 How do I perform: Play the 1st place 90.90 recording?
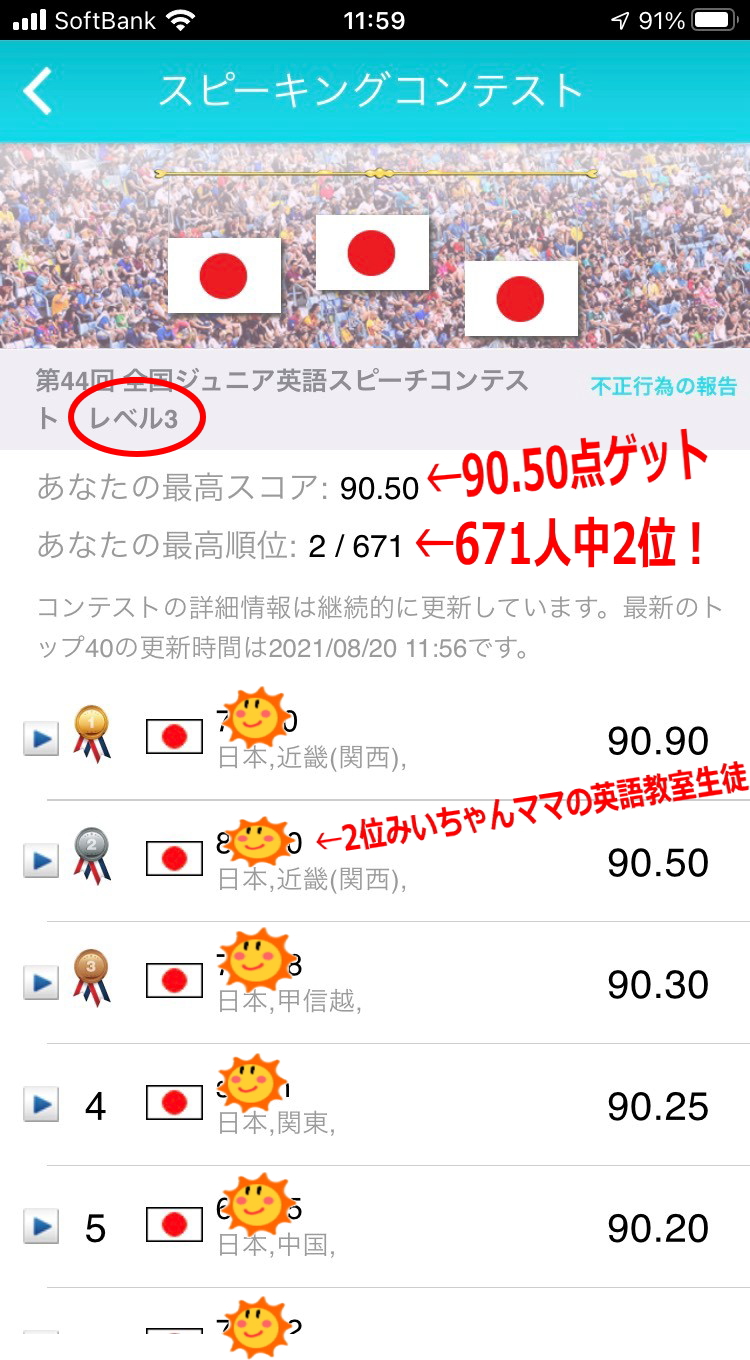(41, 740)
